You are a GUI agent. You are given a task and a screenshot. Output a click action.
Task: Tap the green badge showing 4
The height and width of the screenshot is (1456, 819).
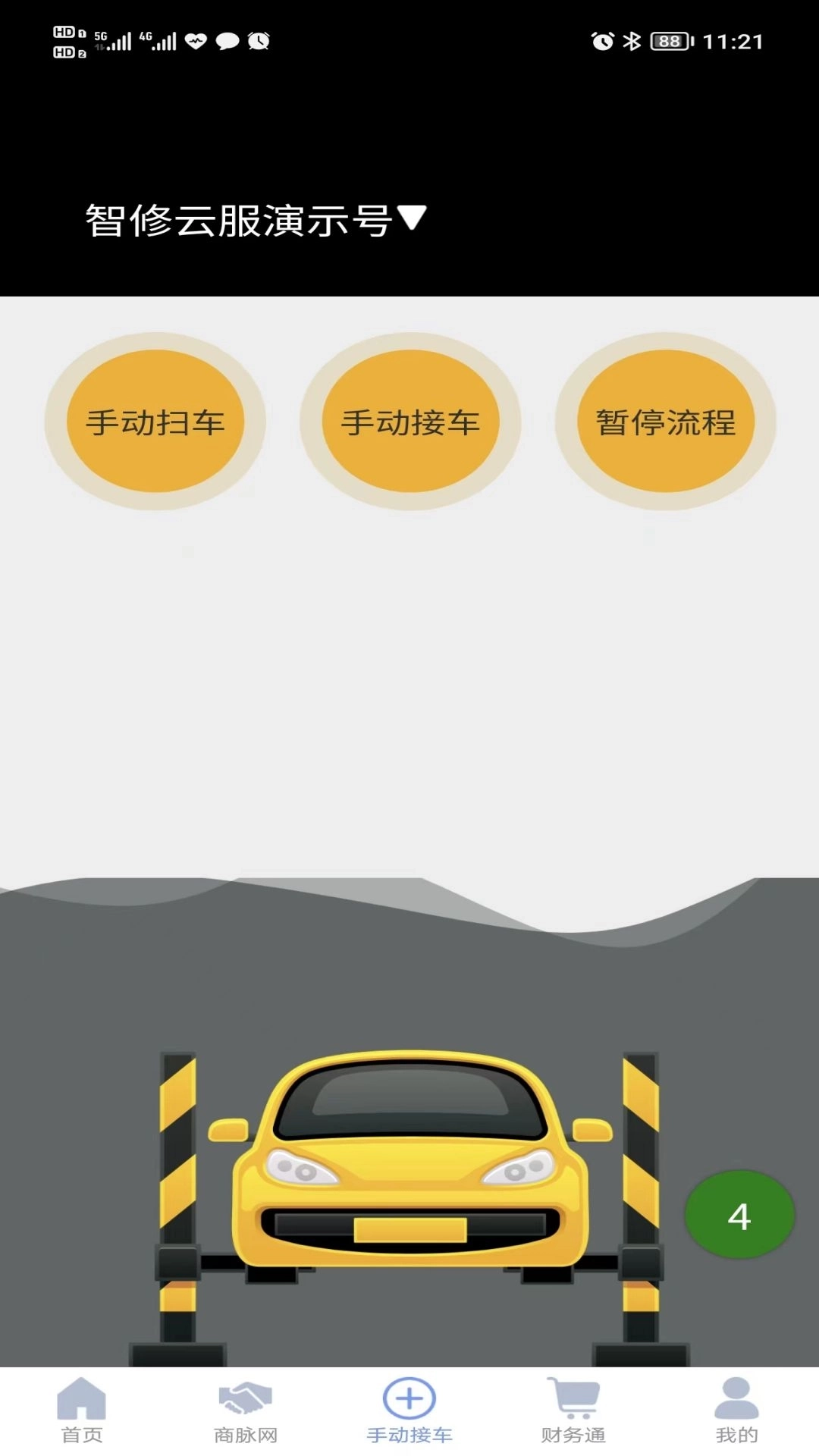(739, 1213)
